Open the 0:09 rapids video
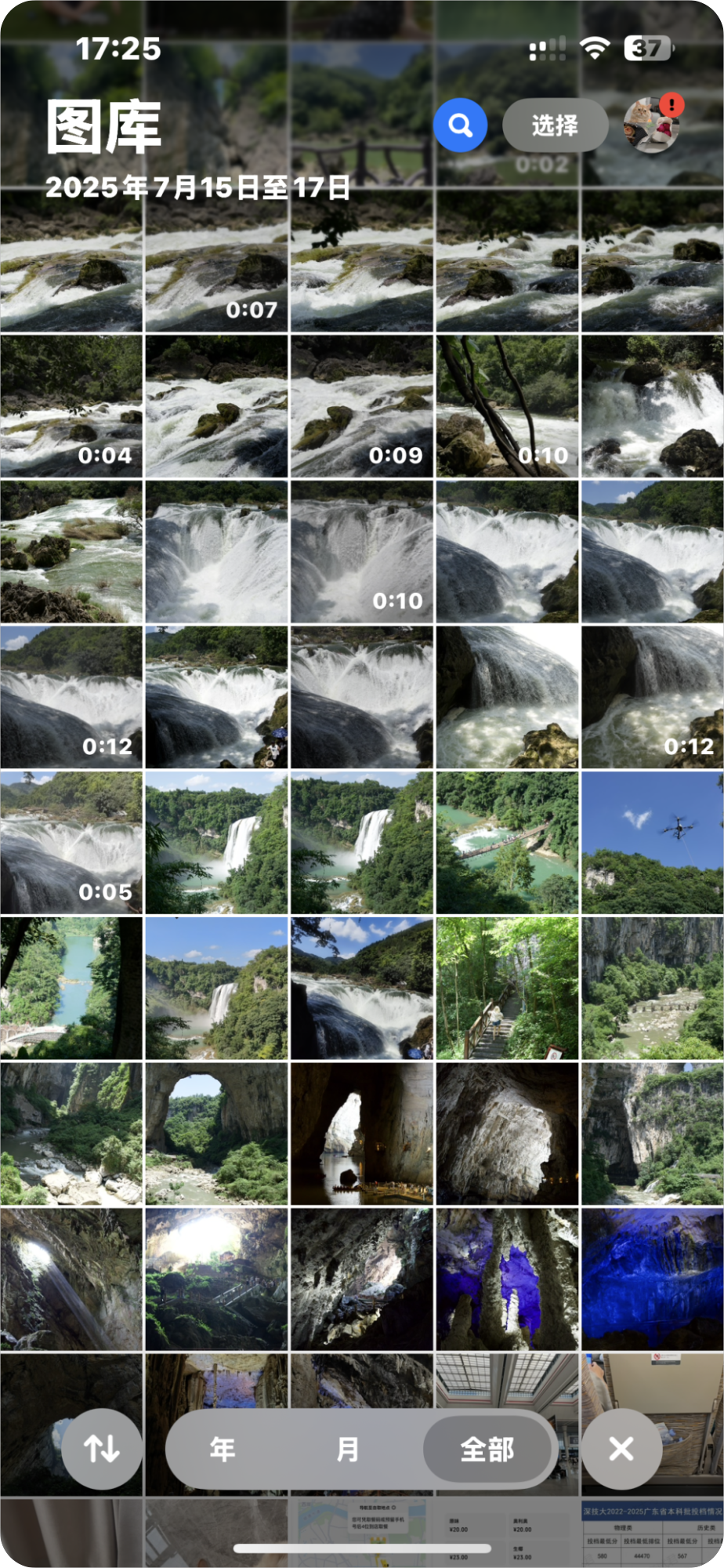Image resolution: width=724 pixels, height=1568 pixels. (361, 407)
